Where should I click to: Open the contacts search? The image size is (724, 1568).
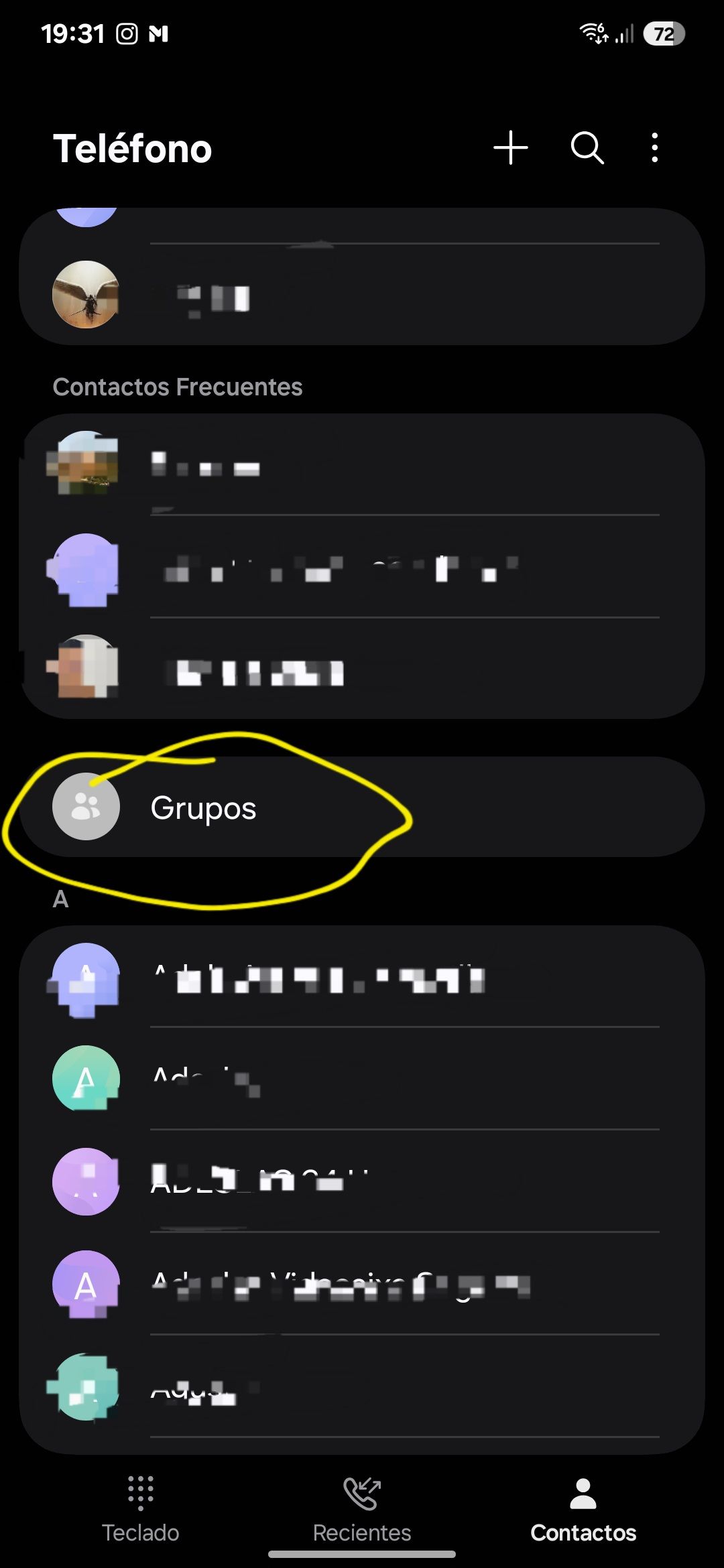pos(587,147)
